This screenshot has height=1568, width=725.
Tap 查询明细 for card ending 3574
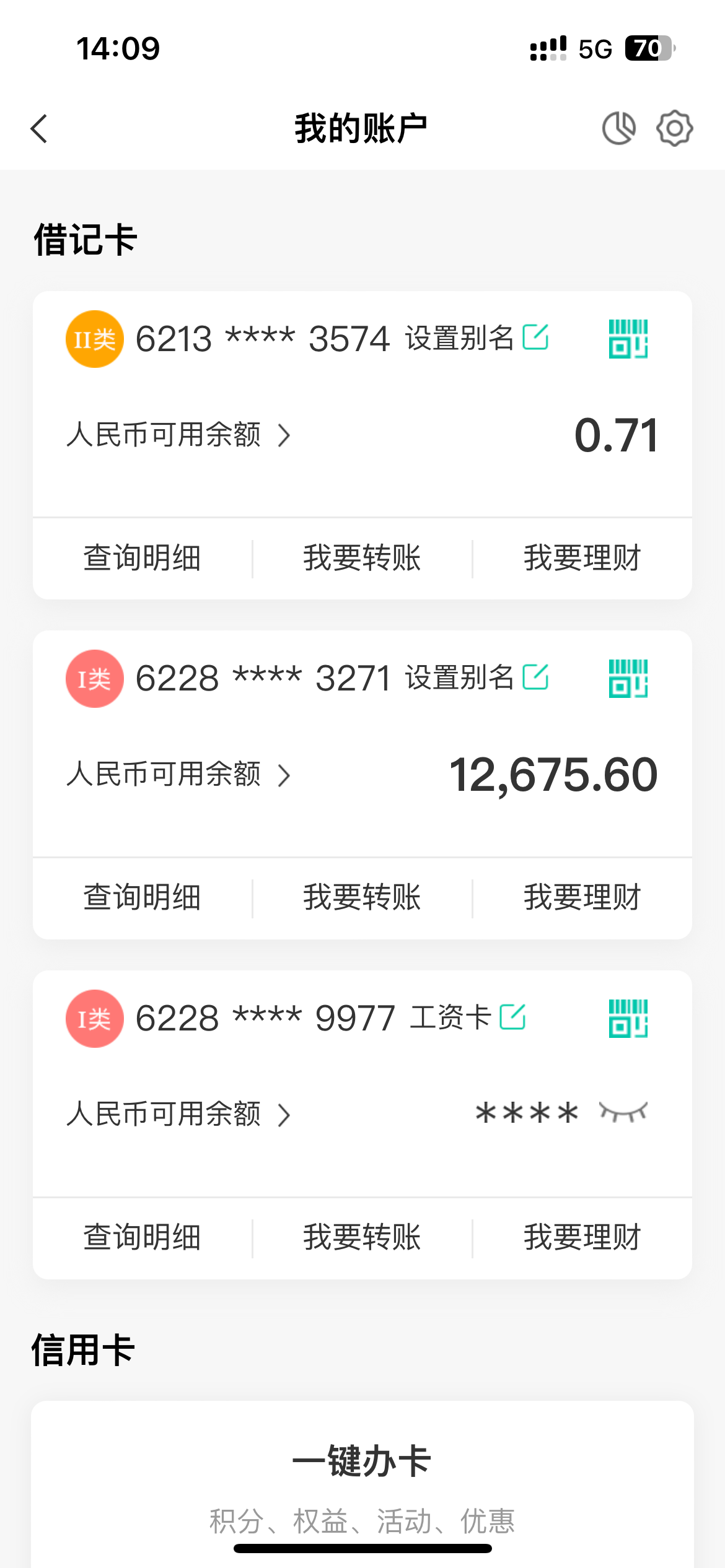pyautogui.click(x=143, y=558)
